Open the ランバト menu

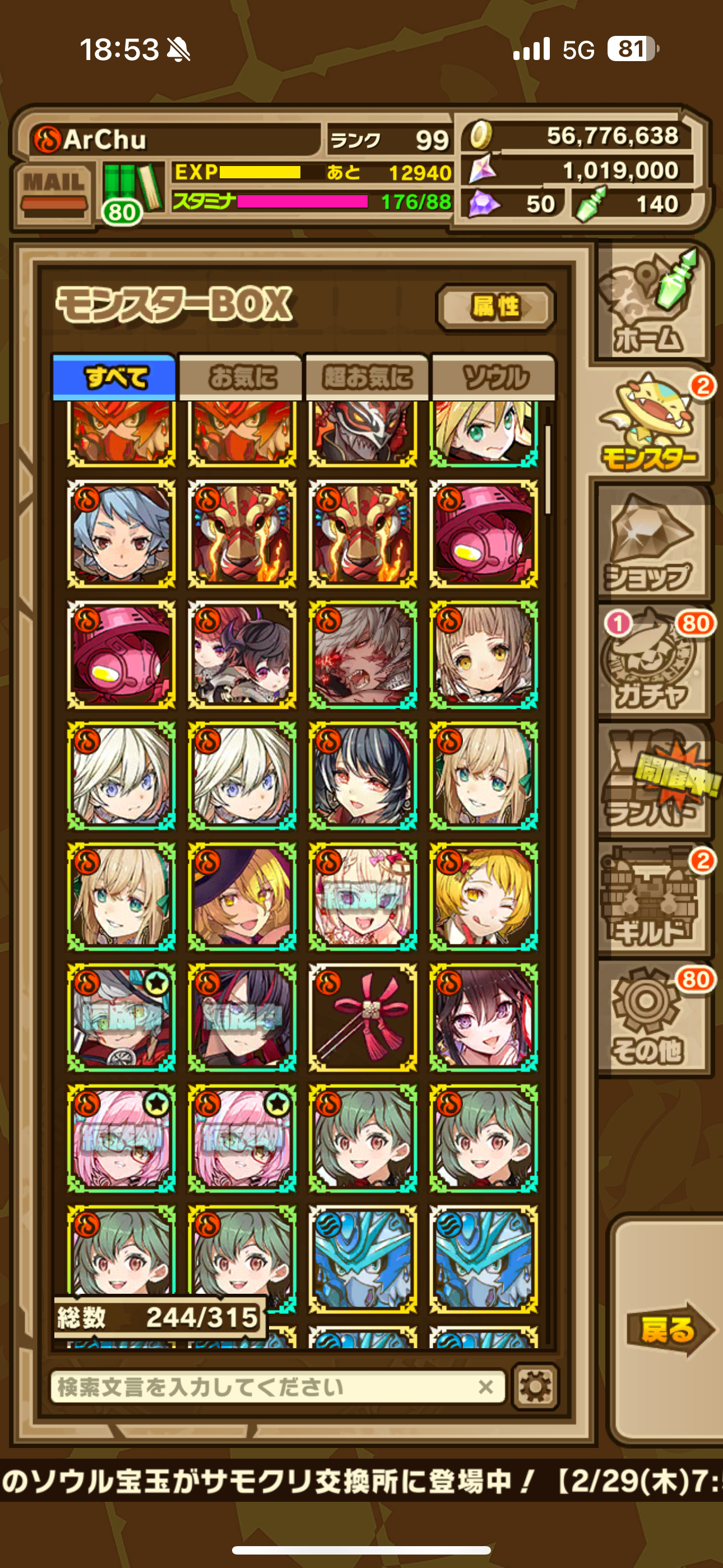click(x=651, y=781)
